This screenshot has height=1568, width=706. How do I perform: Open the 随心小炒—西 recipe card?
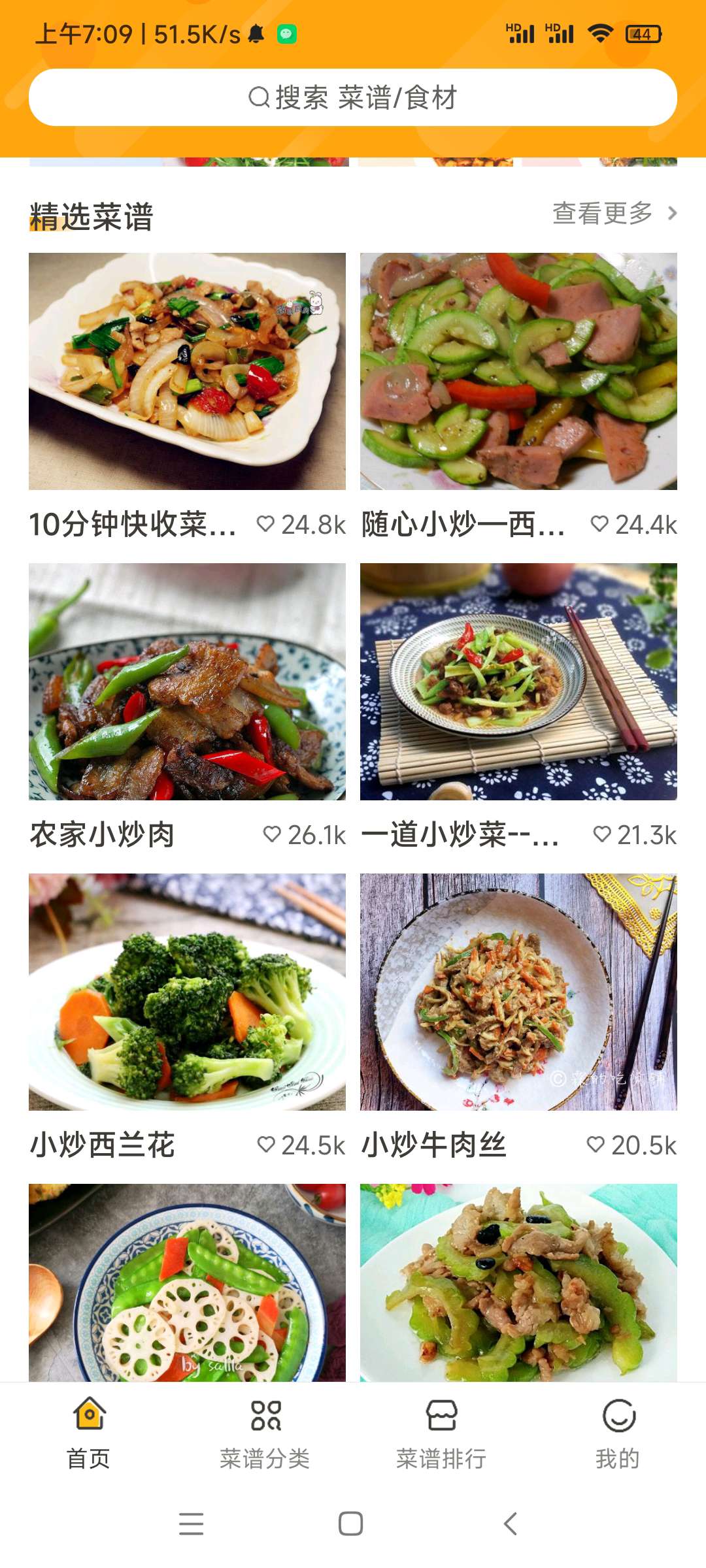[x=518, y=371]
